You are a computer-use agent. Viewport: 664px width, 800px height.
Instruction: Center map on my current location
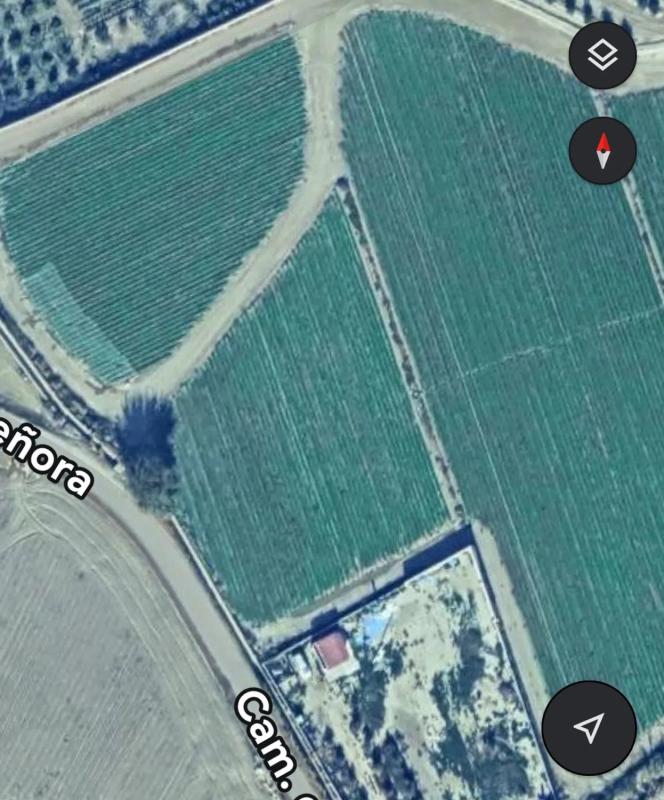tap(589, 728)
